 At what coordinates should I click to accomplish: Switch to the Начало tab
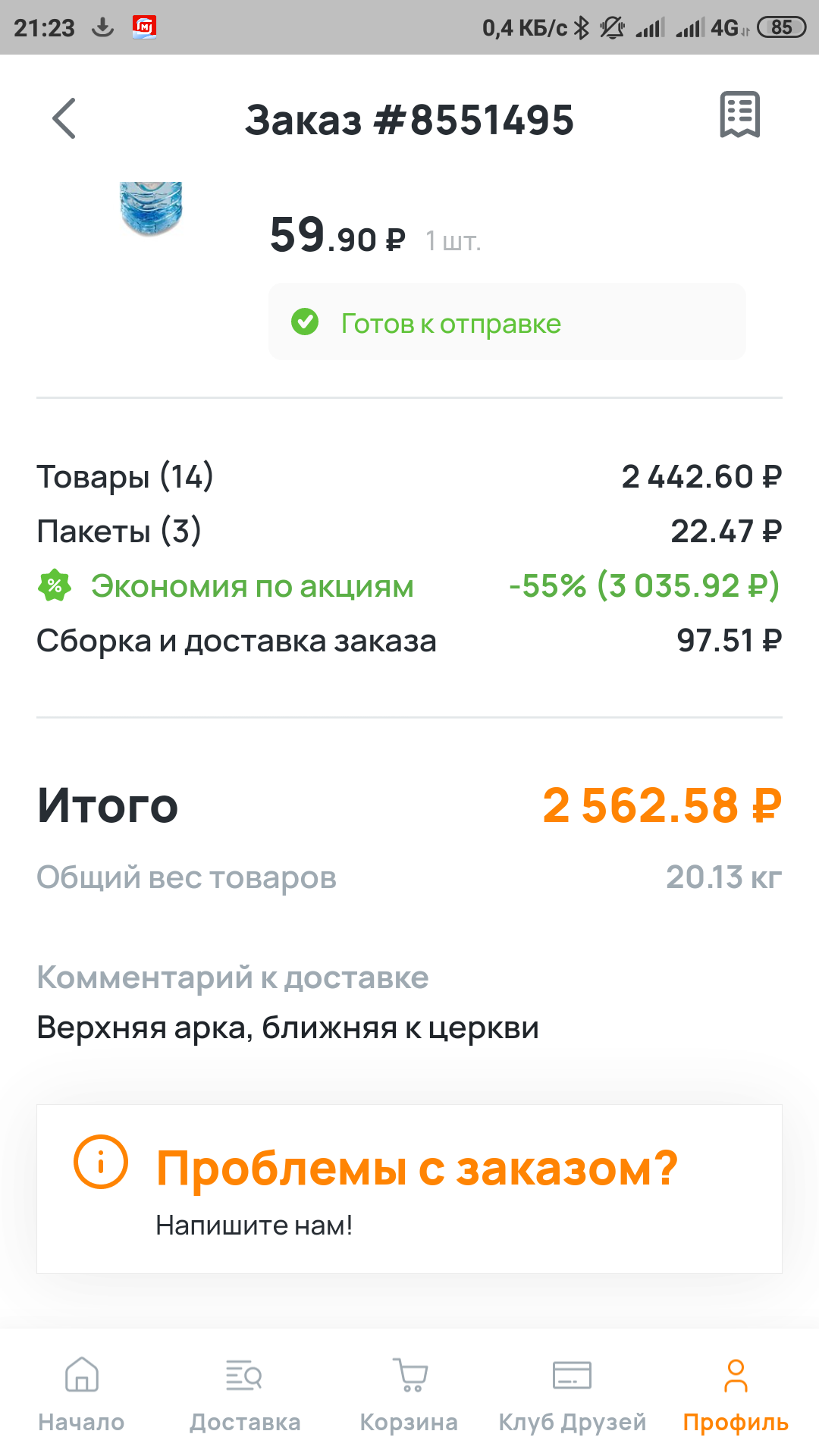(82, 1395)
